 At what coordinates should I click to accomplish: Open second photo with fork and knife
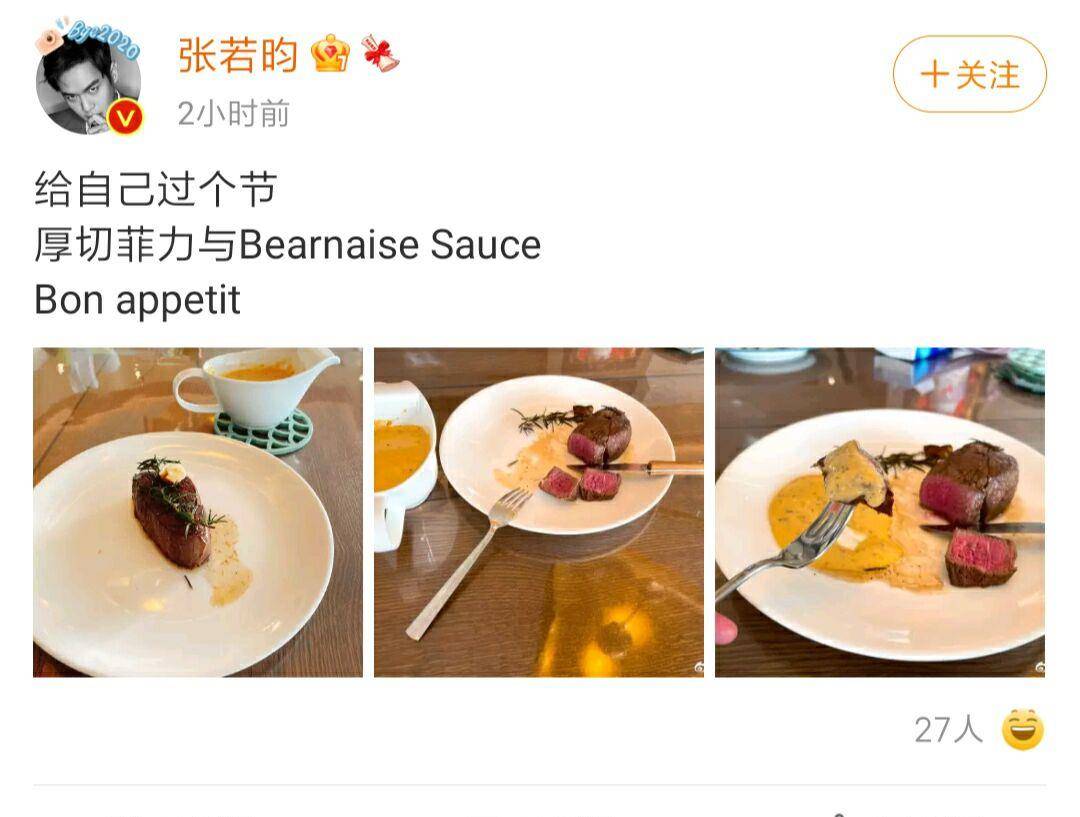tap(538, 512)
